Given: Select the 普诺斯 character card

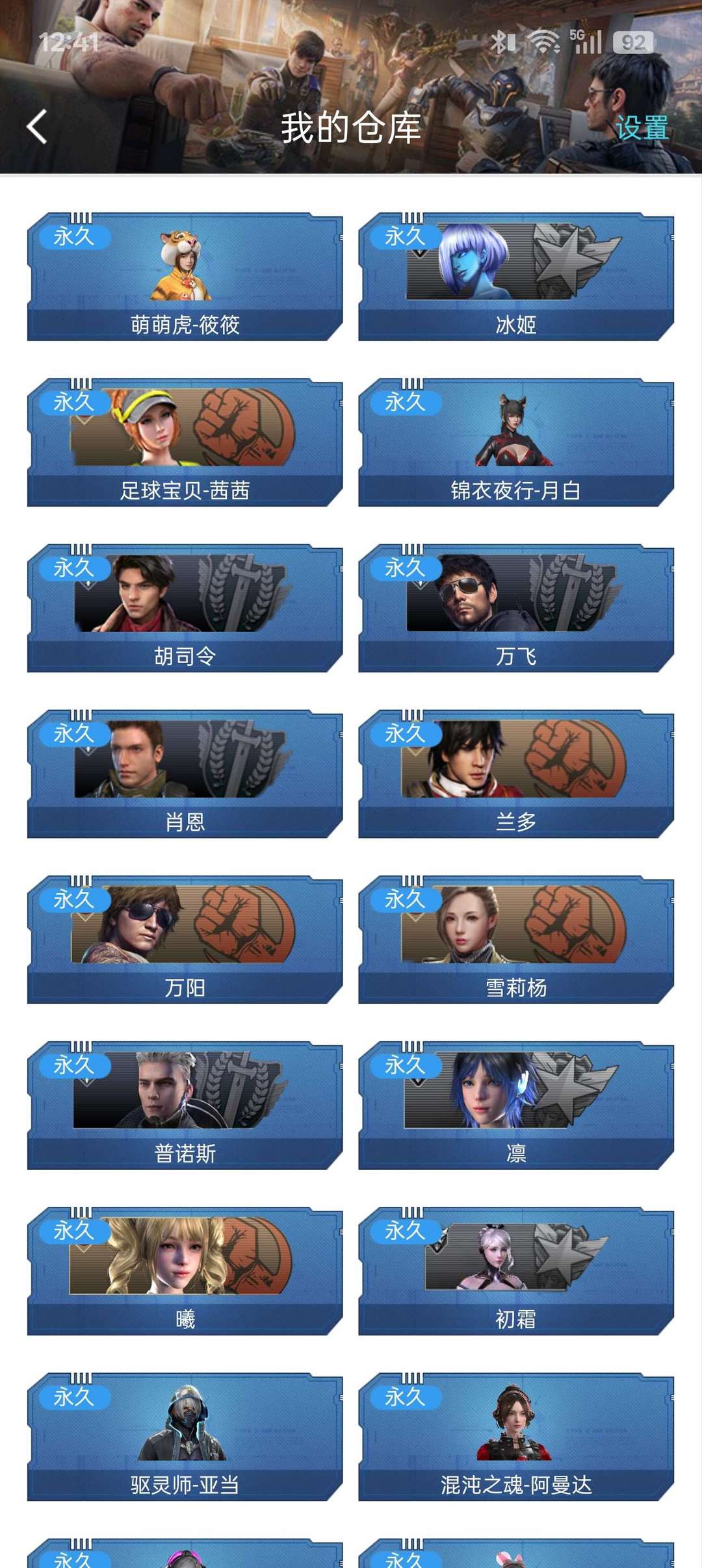Looking at the screenshot, I should (x=185, y=1105).
